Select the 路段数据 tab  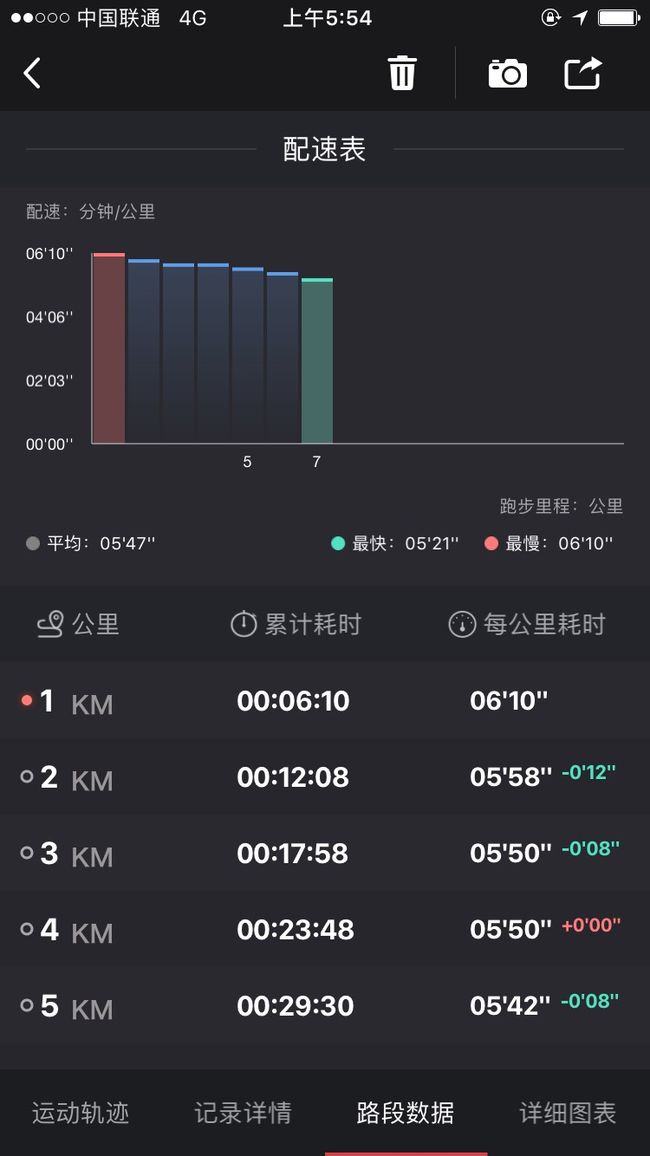(x=405, y=1113)
